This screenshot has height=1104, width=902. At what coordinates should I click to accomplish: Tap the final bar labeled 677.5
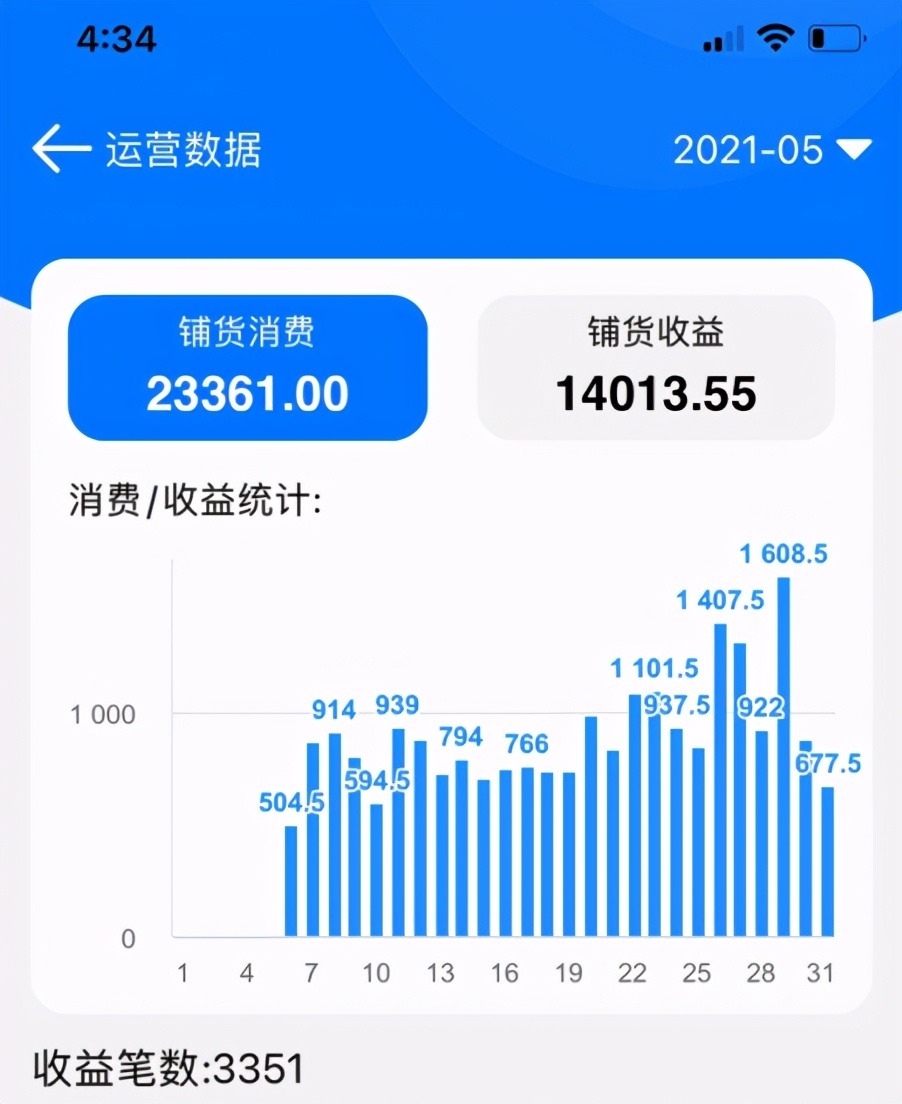(x=827, y=865)
